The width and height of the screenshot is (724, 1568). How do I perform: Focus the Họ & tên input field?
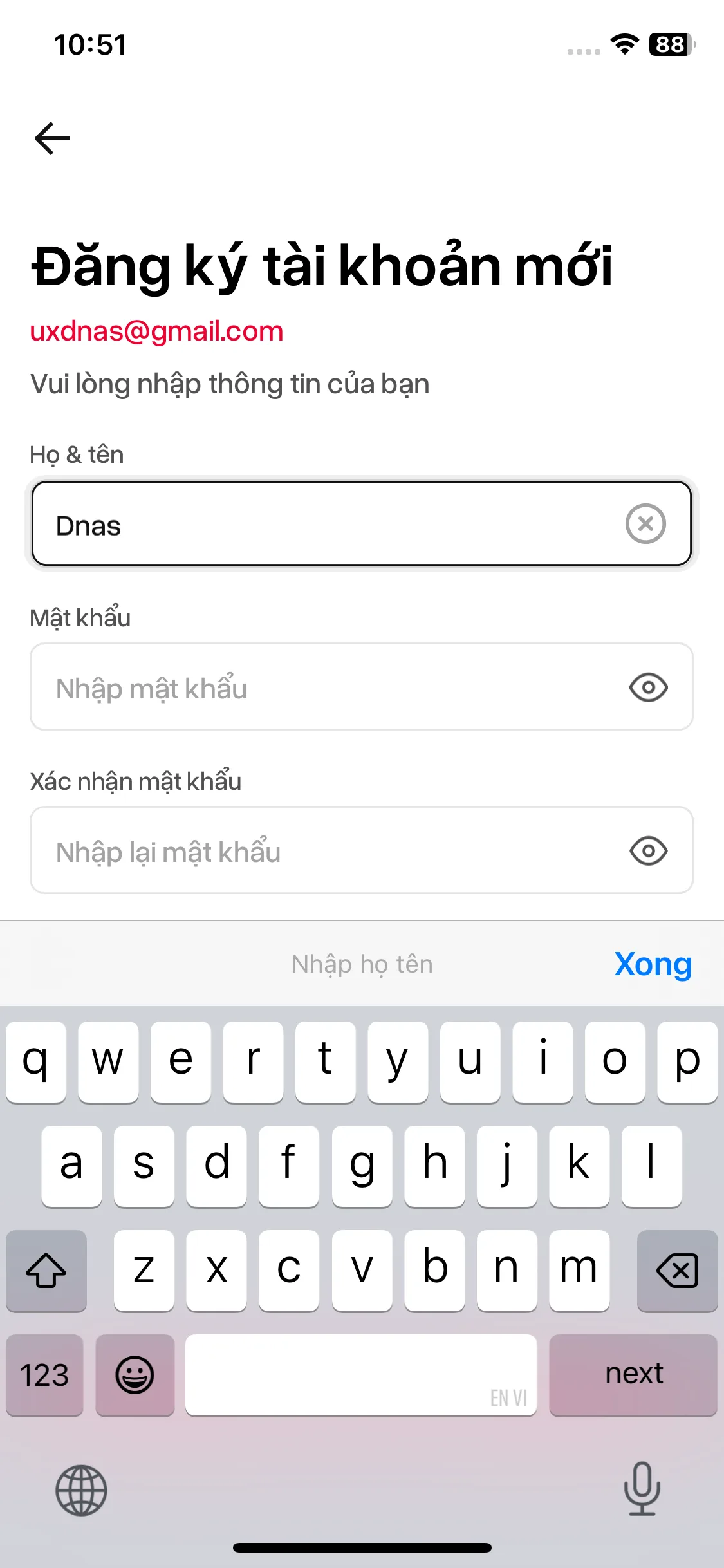[362, 523]
